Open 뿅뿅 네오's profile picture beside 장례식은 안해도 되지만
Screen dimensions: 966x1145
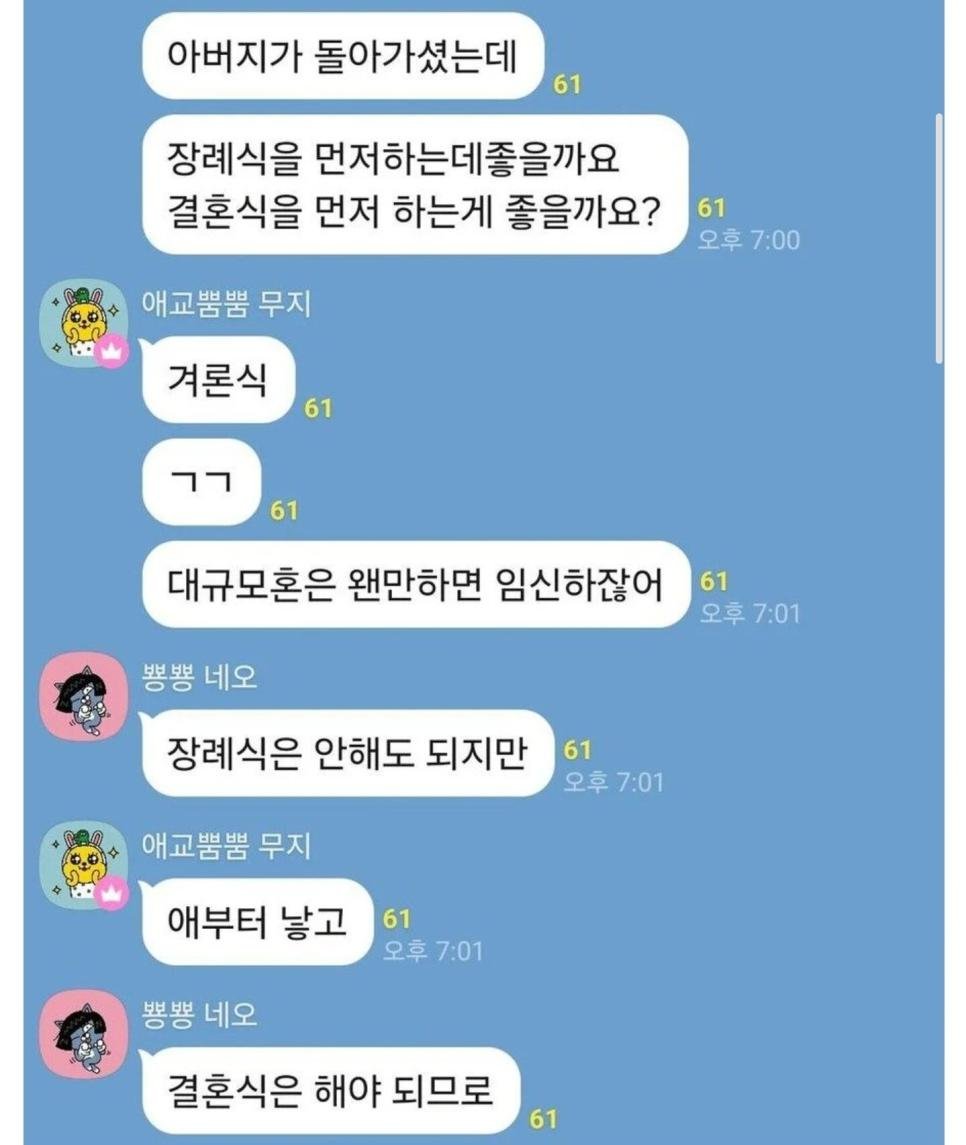(82, 699)
